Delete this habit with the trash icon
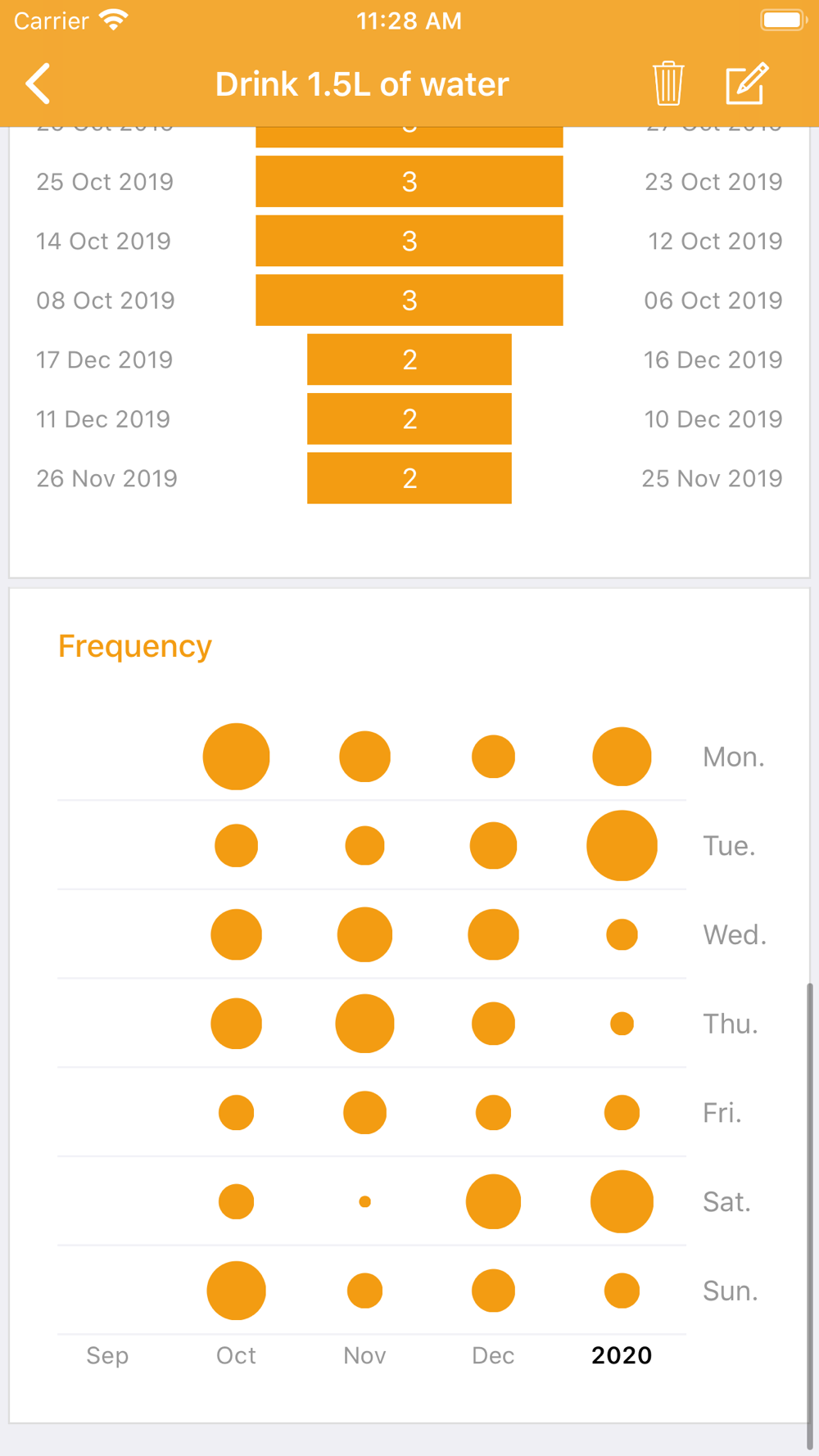This screenshot has height=1456, width=819. [668, 84]
